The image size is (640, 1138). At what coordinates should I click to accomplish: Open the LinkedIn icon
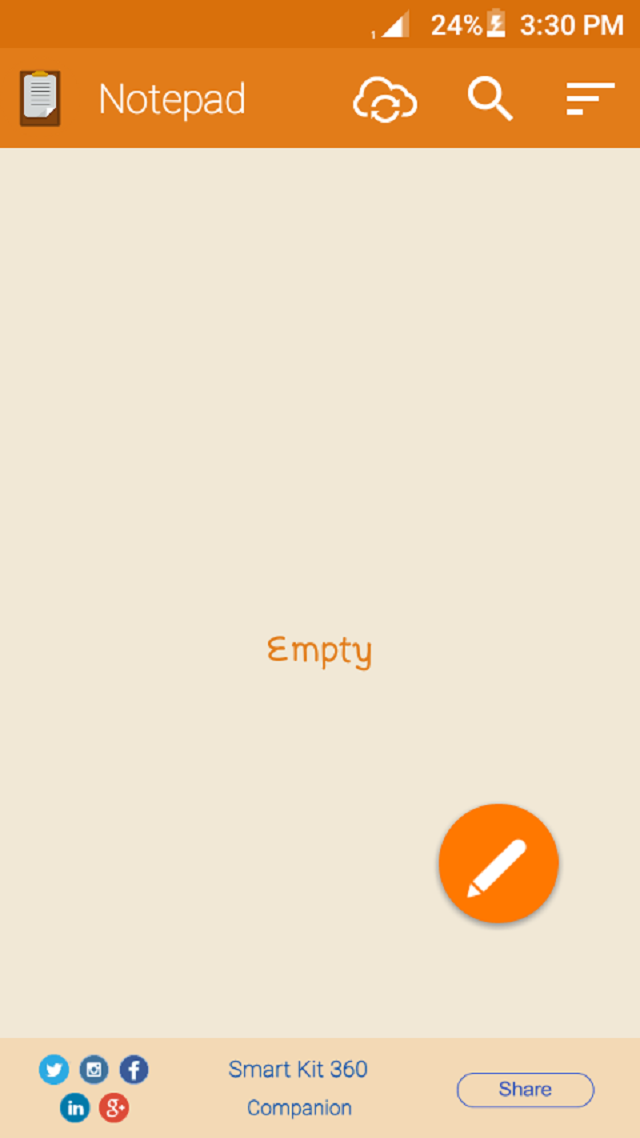[x=74, y=1108]
